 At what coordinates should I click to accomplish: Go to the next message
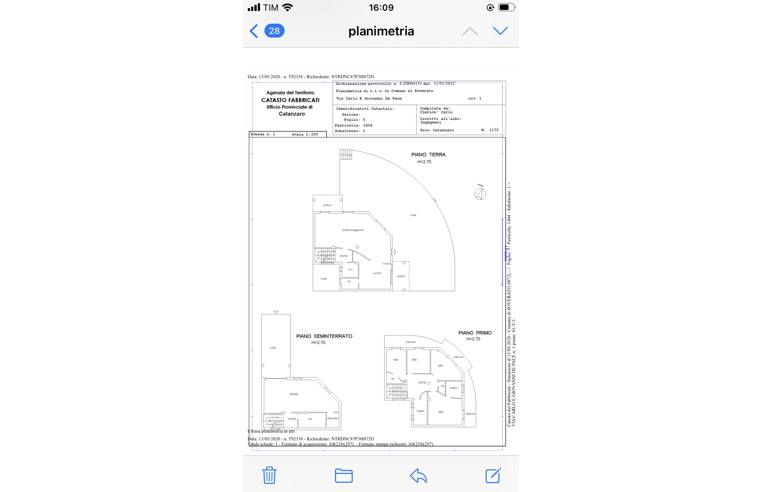(500, 31)
